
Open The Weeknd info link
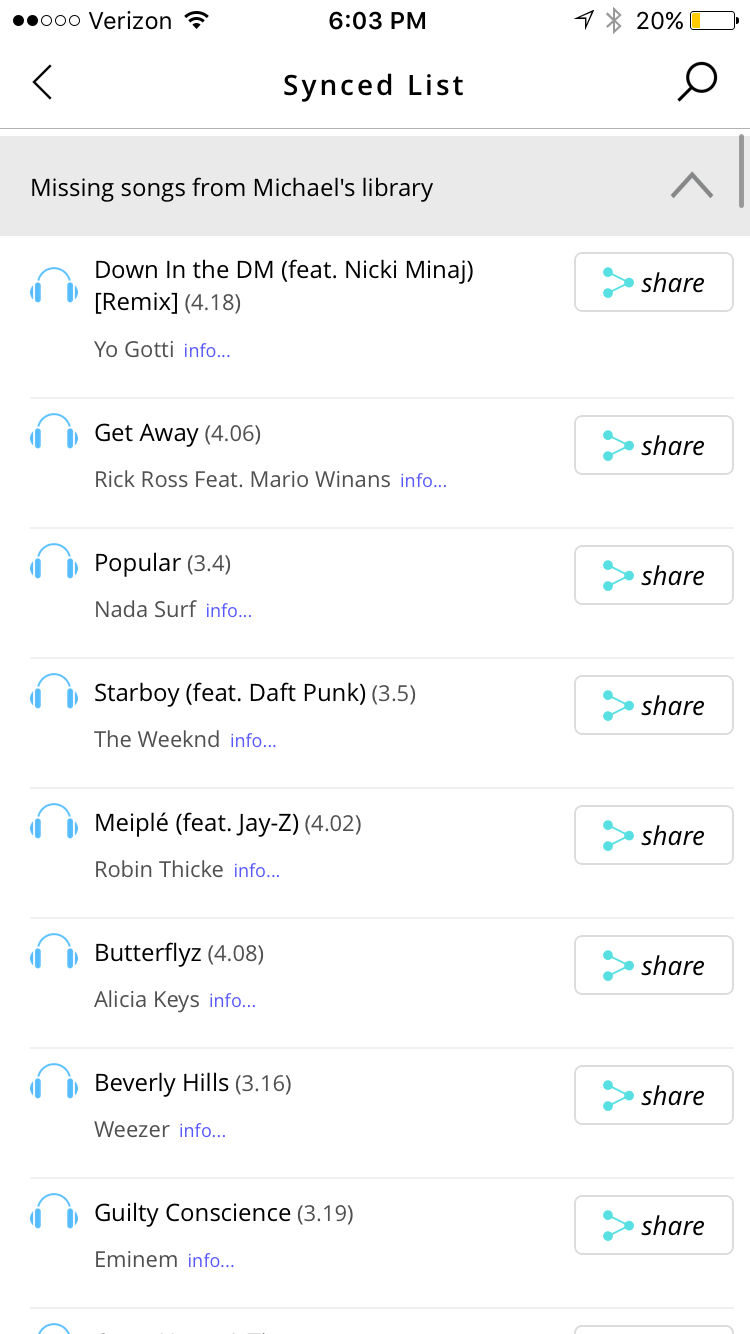point(253,741)
